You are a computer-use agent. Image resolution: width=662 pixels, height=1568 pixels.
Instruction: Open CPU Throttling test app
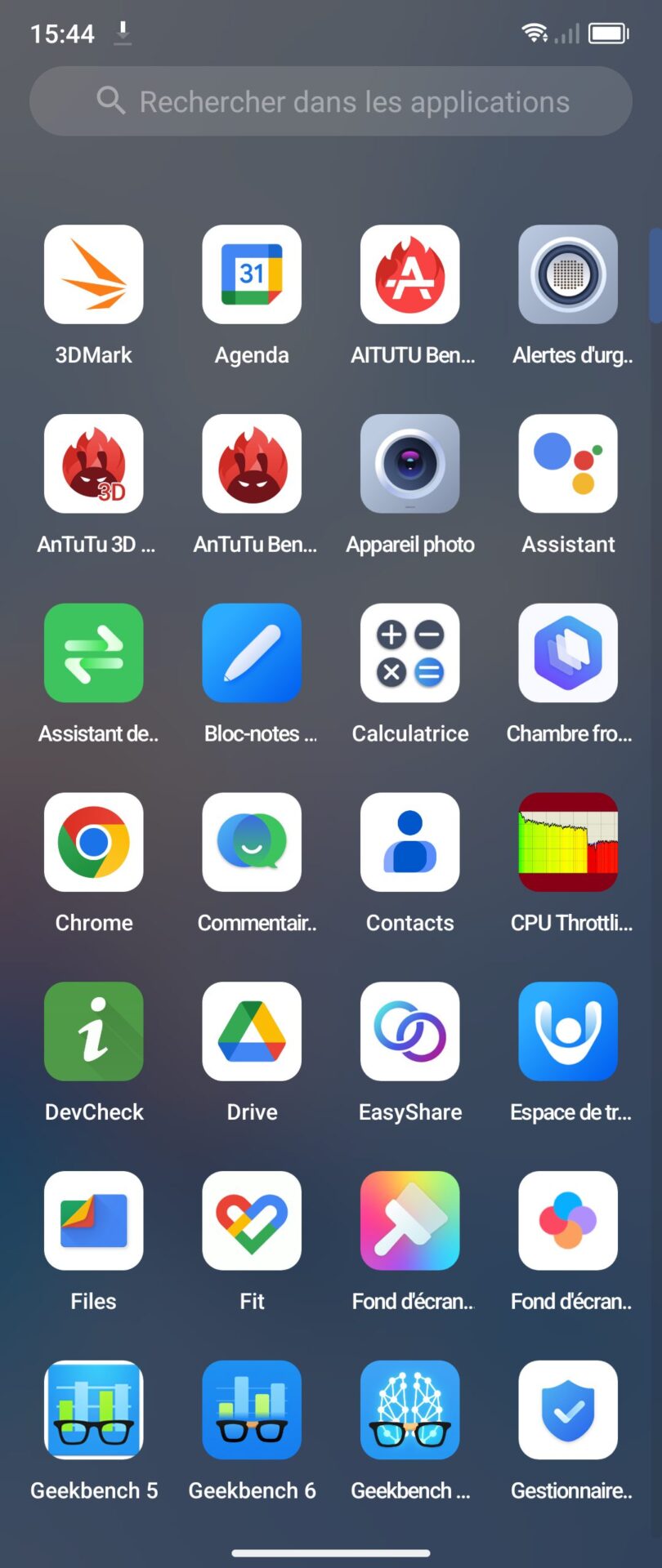point(568,842)
